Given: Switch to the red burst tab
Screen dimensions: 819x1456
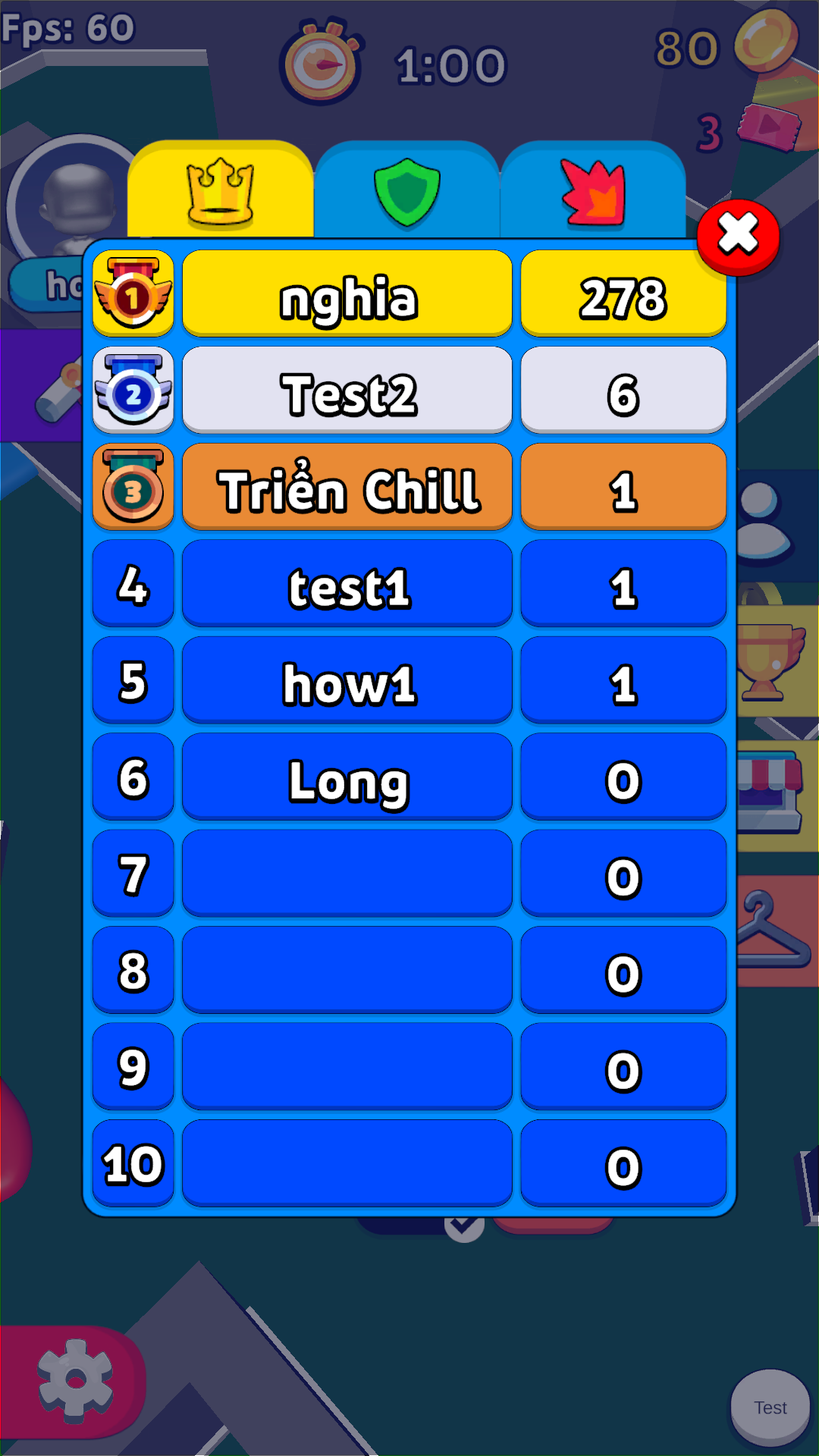Looking at the screenshot, I should point(593,190).
